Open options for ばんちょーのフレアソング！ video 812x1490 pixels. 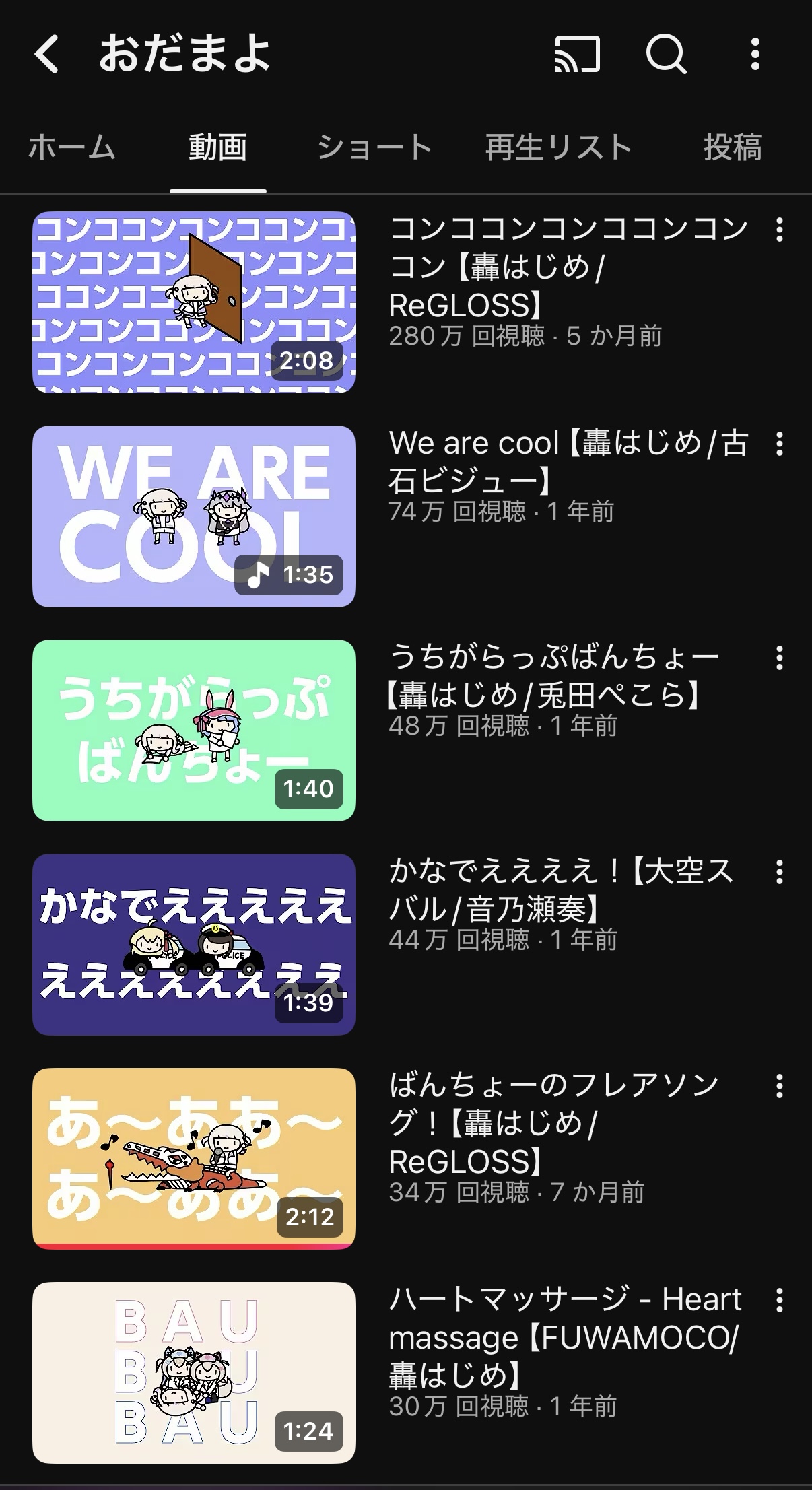tap(779, 1087)
